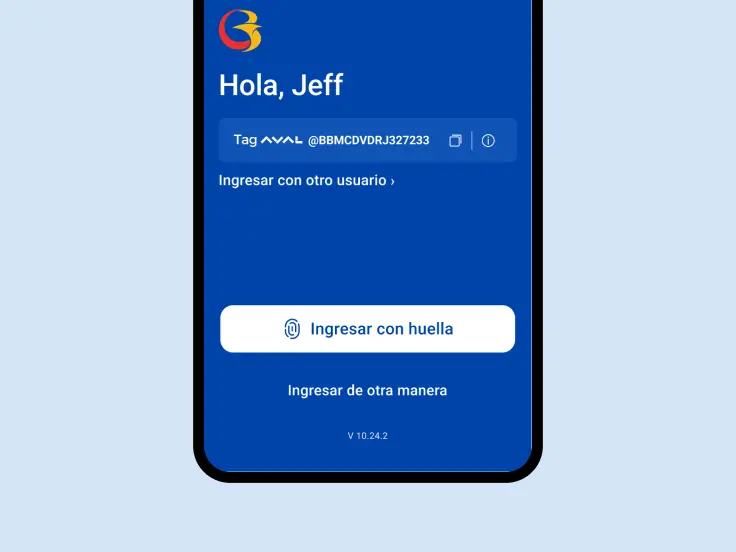Choose Ingresar de otra manera
The width and height of the screenshot is (736, 552).
coord(367,390)
